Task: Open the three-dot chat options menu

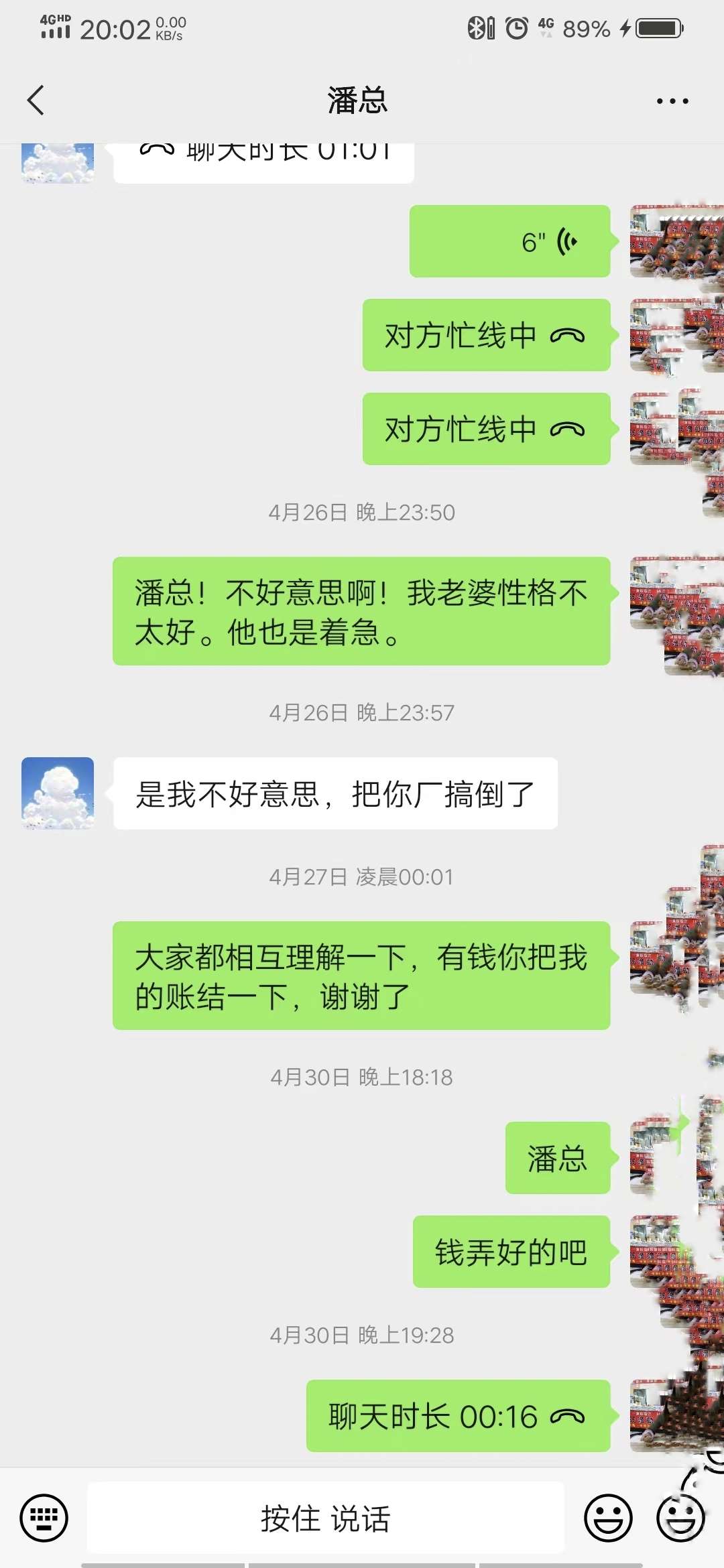Action: point(672,101)
